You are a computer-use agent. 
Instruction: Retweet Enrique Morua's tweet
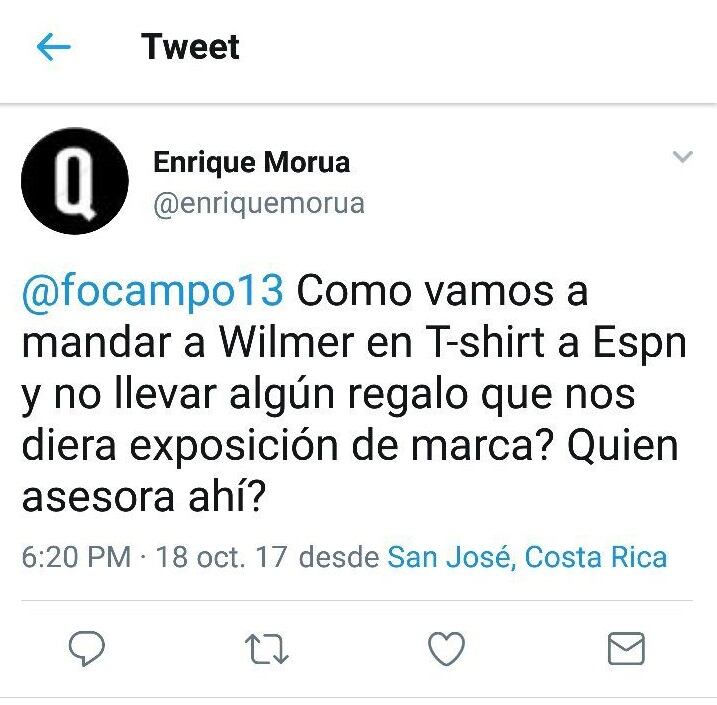tap(267, 650)
